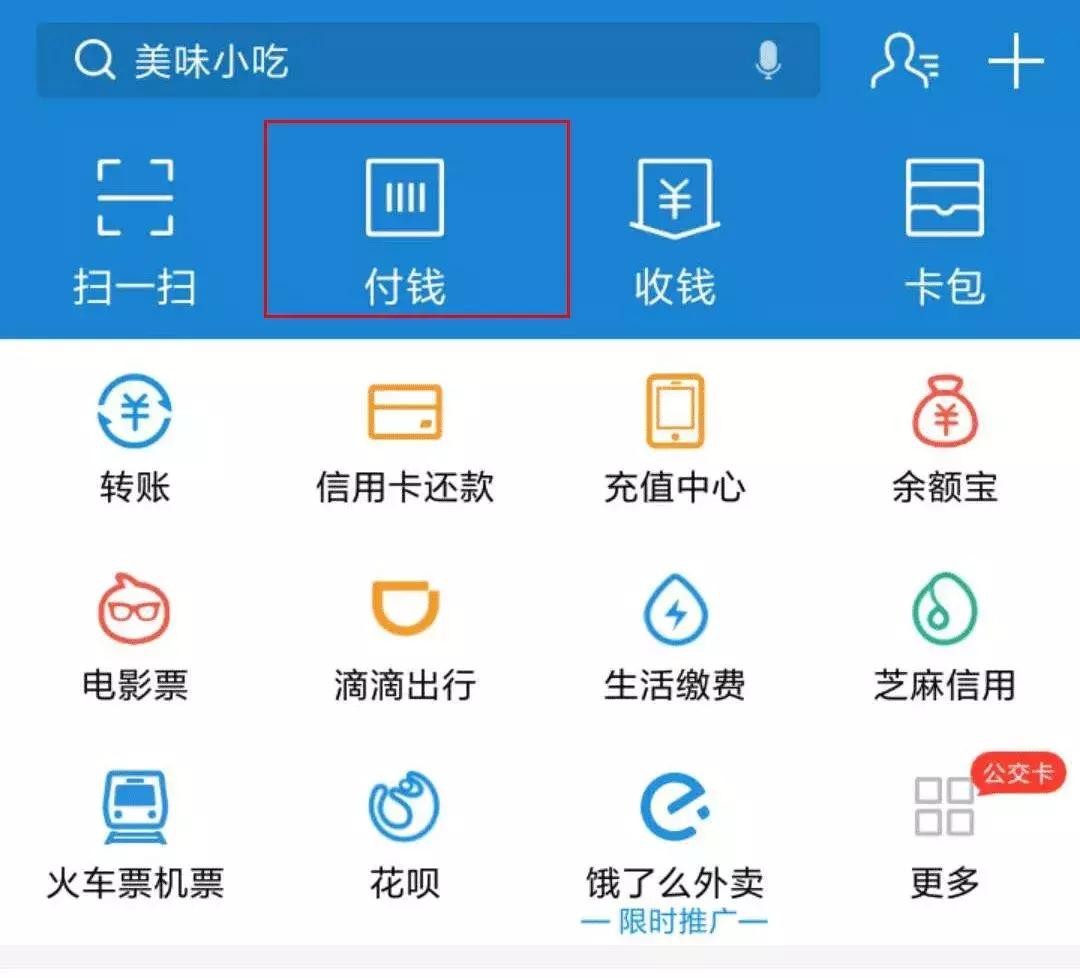Open 火车票机票 train and flight tickets
The width and height of the screenshot is (1080, 978).
pos(135,834)
